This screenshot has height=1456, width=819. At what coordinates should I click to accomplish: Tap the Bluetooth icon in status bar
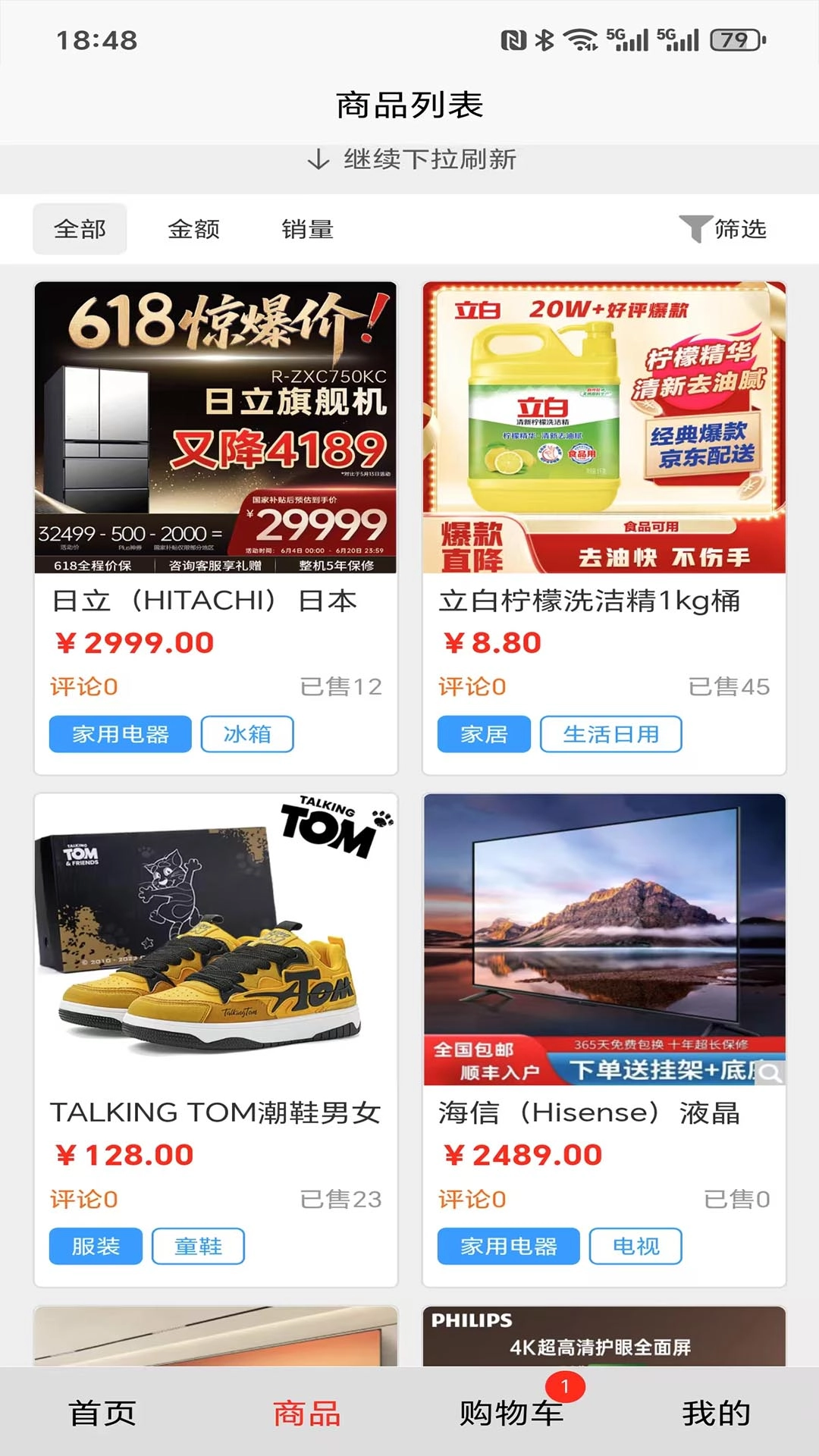[x=543, y=41]
